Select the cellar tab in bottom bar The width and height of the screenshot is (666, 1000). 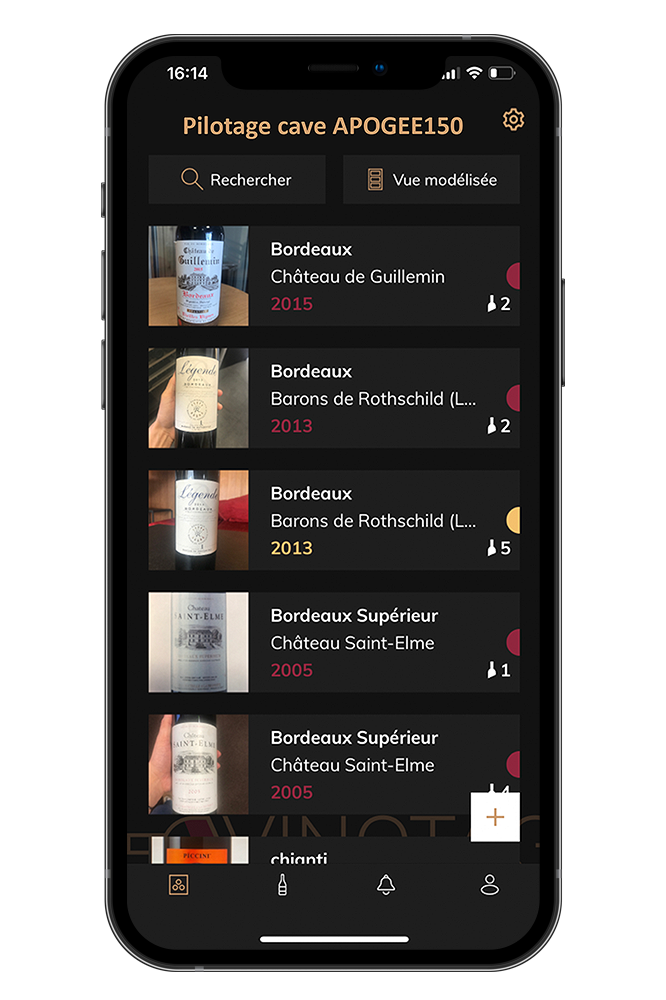[178, 885]
